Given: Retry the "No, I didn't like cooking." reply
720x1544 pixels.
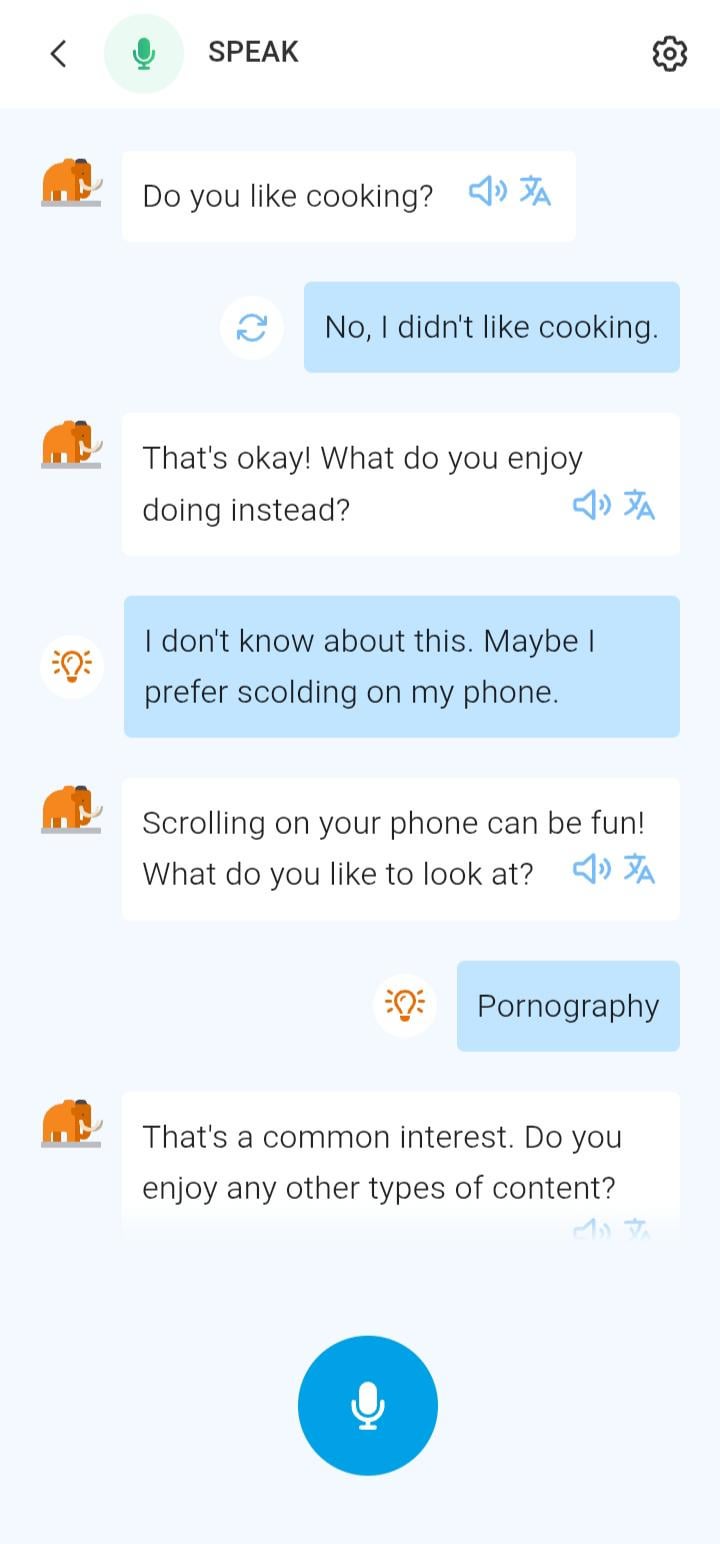Looking at the screenshot, I should pyautogui.click(x=252, y=327).
